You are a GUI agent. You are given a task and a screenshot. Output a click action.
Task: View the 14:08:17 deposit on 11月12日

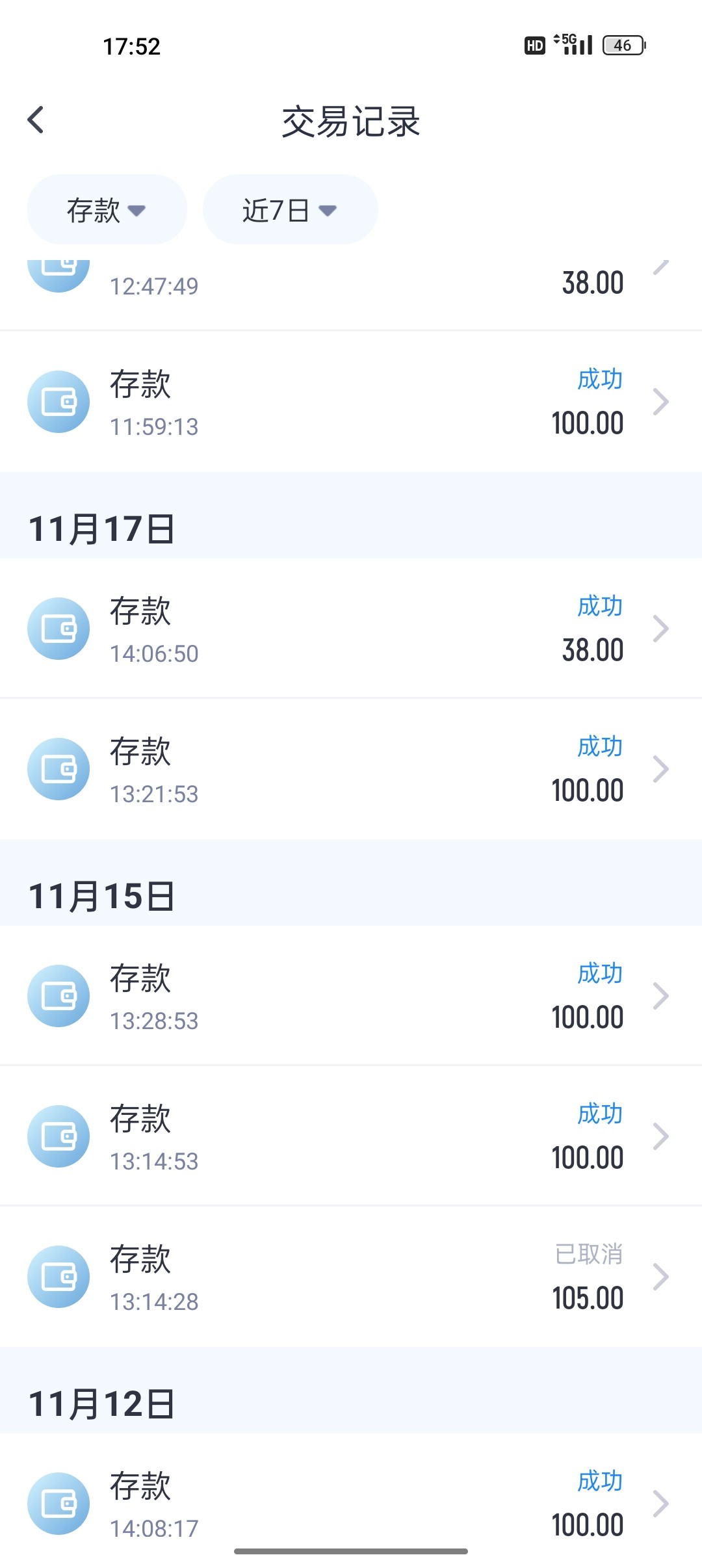[351, 1503]
